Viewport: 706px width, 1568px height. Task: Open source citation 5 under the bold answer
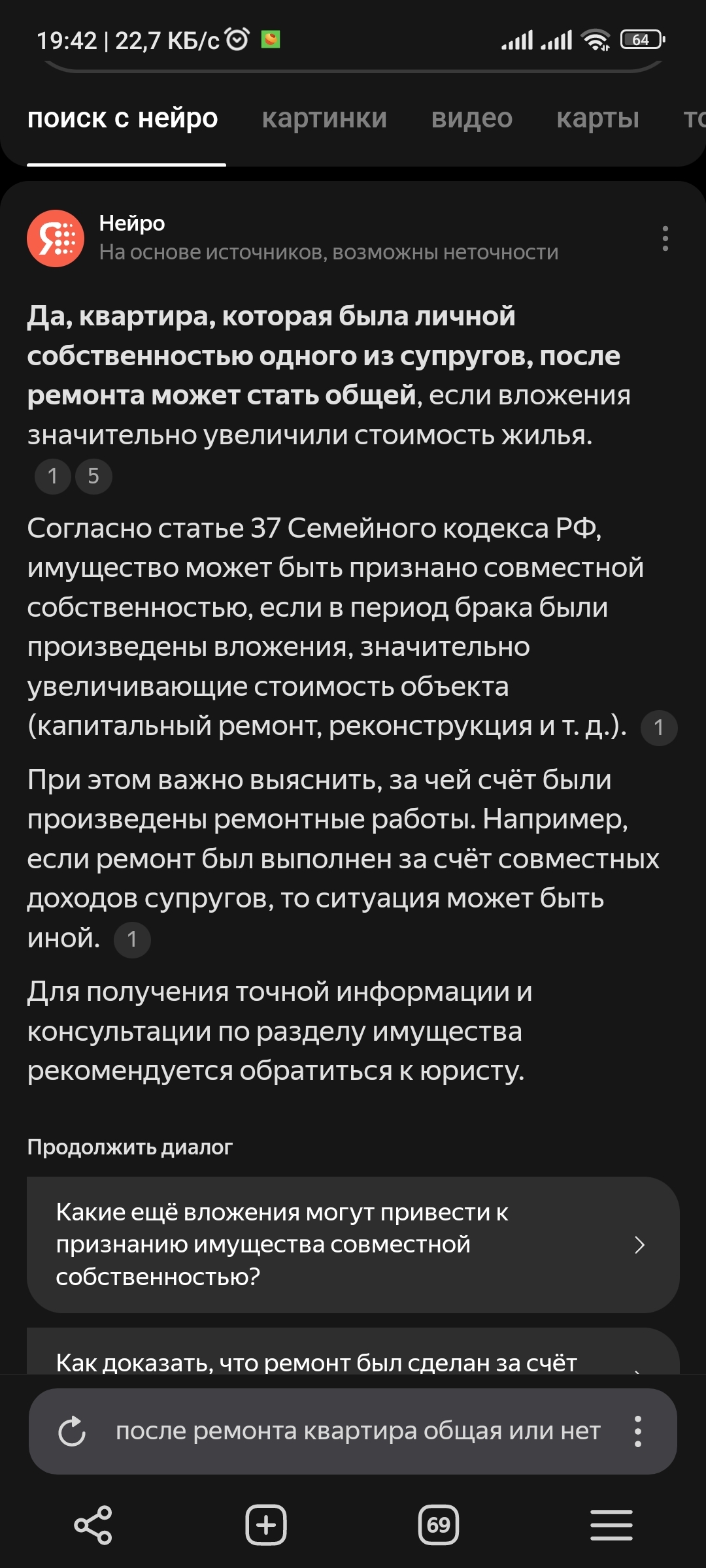click(93, 476)
